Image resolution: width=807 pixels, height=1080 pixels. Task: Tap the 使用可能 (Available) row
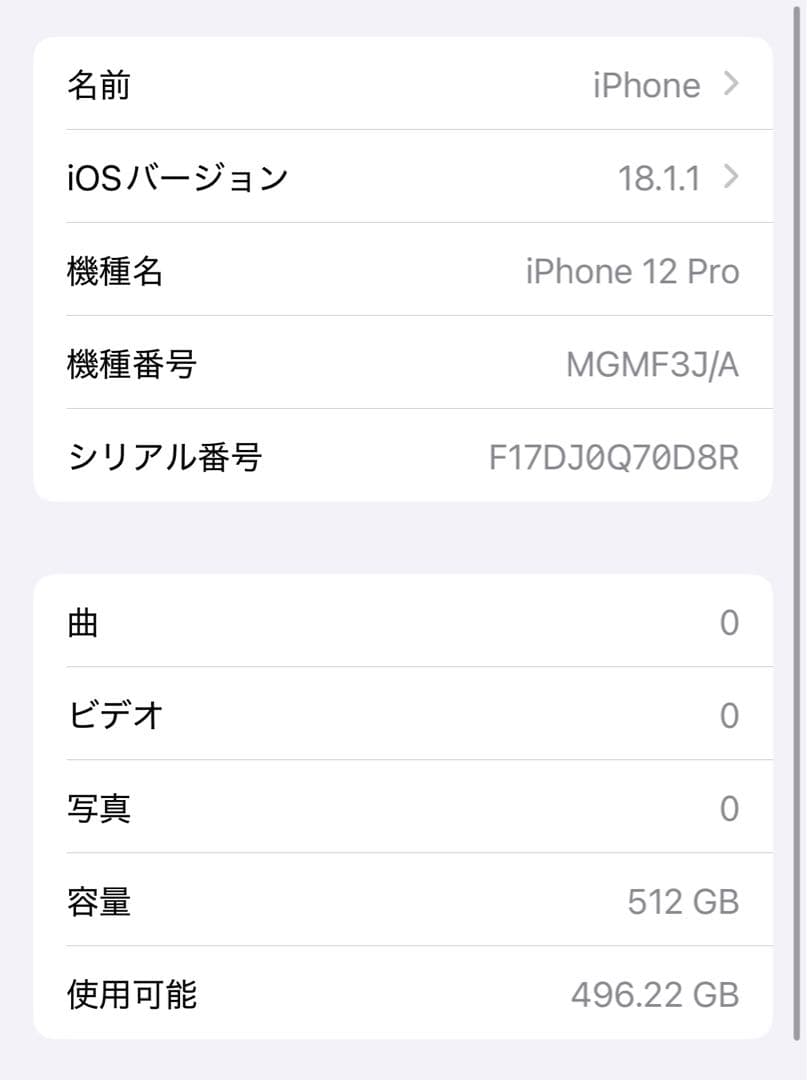tap(400, 994)
